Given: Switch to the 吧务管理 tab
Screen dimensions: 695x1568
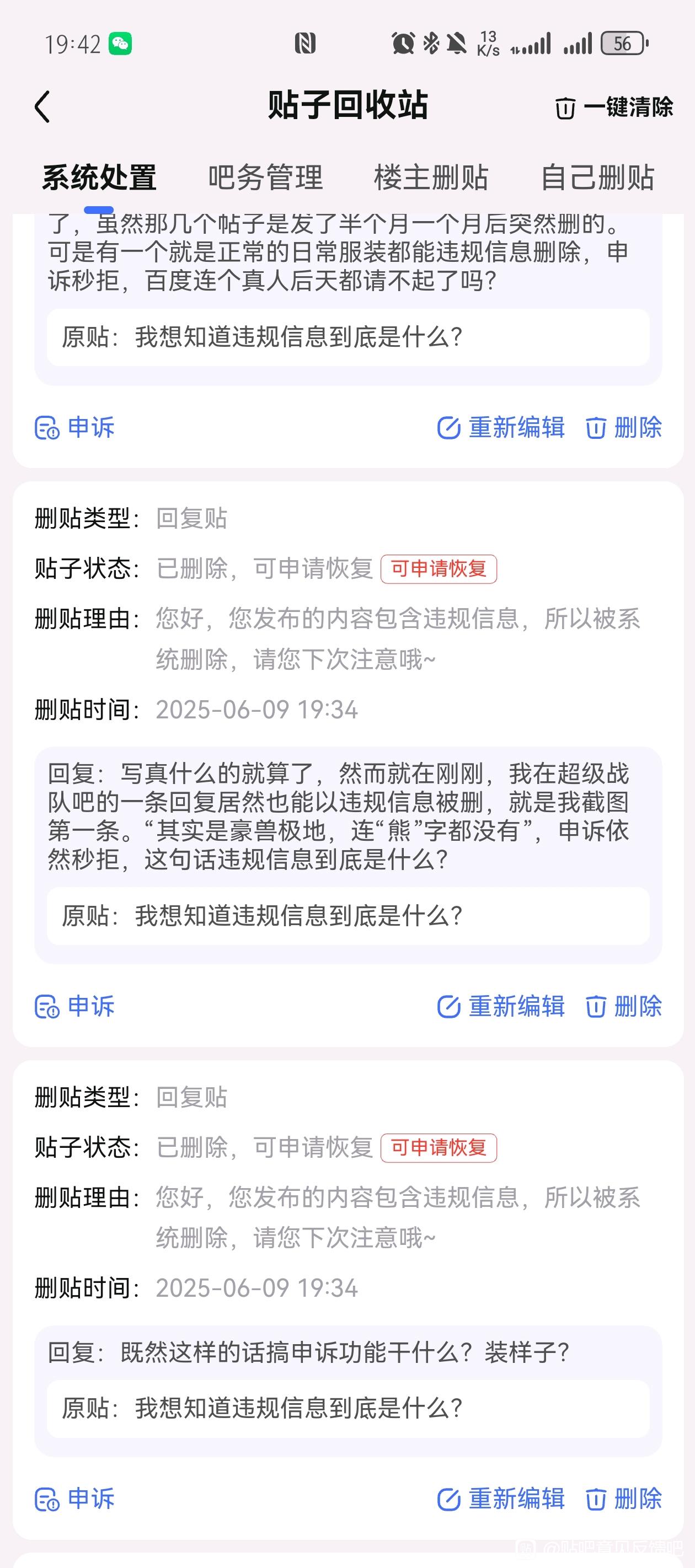Looking at the screenshot, I should (x=265, y=178).
